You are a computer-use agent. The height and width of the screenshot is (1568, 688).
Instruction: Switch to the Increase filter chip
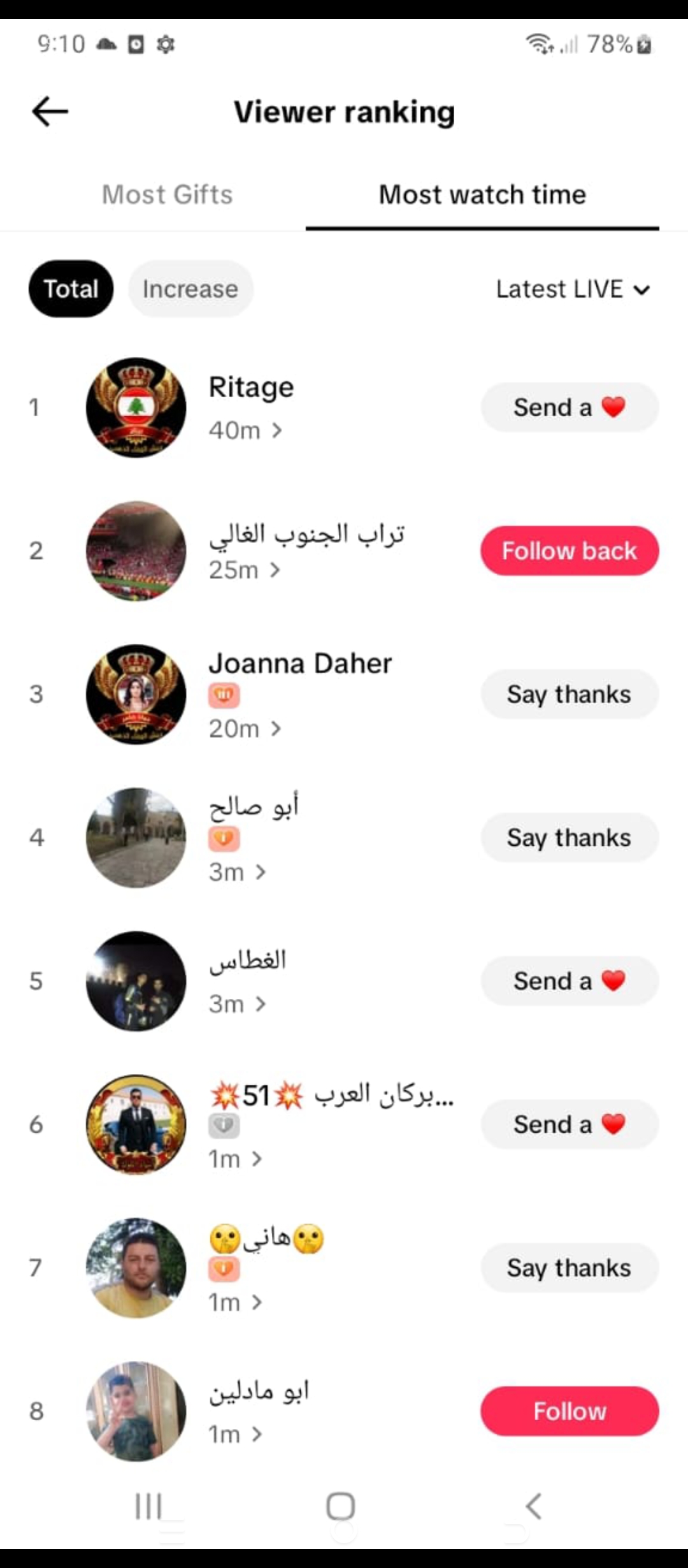[x=190, y=289]
